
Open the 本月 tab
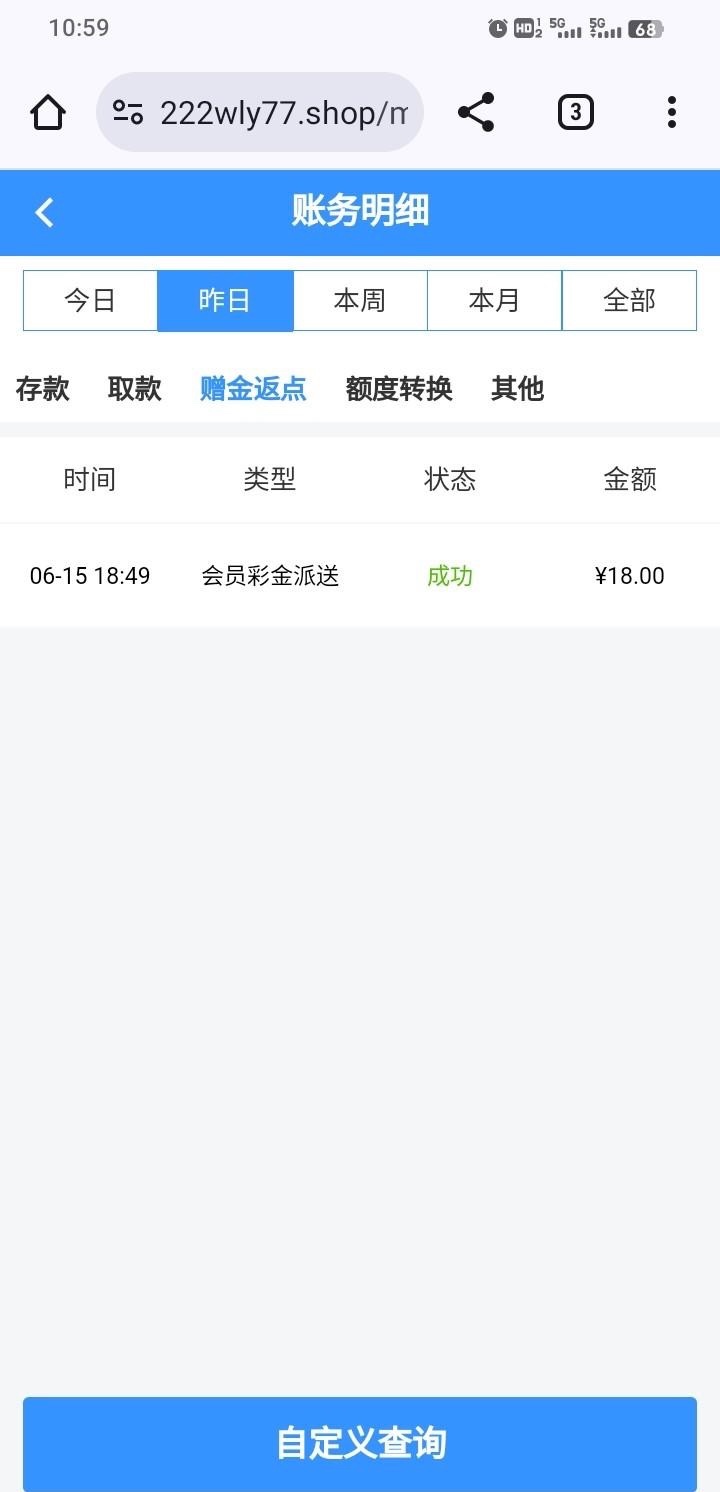click(x=494, y=300)
